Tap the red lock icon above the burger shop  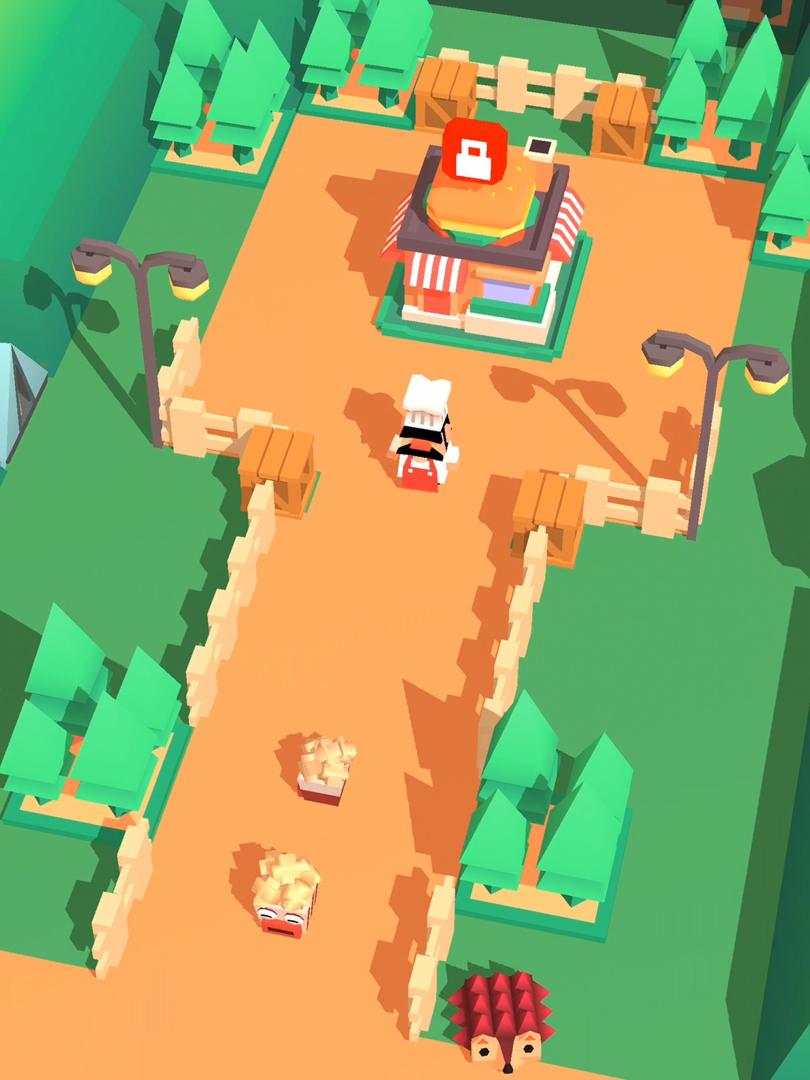click(475, 152)
